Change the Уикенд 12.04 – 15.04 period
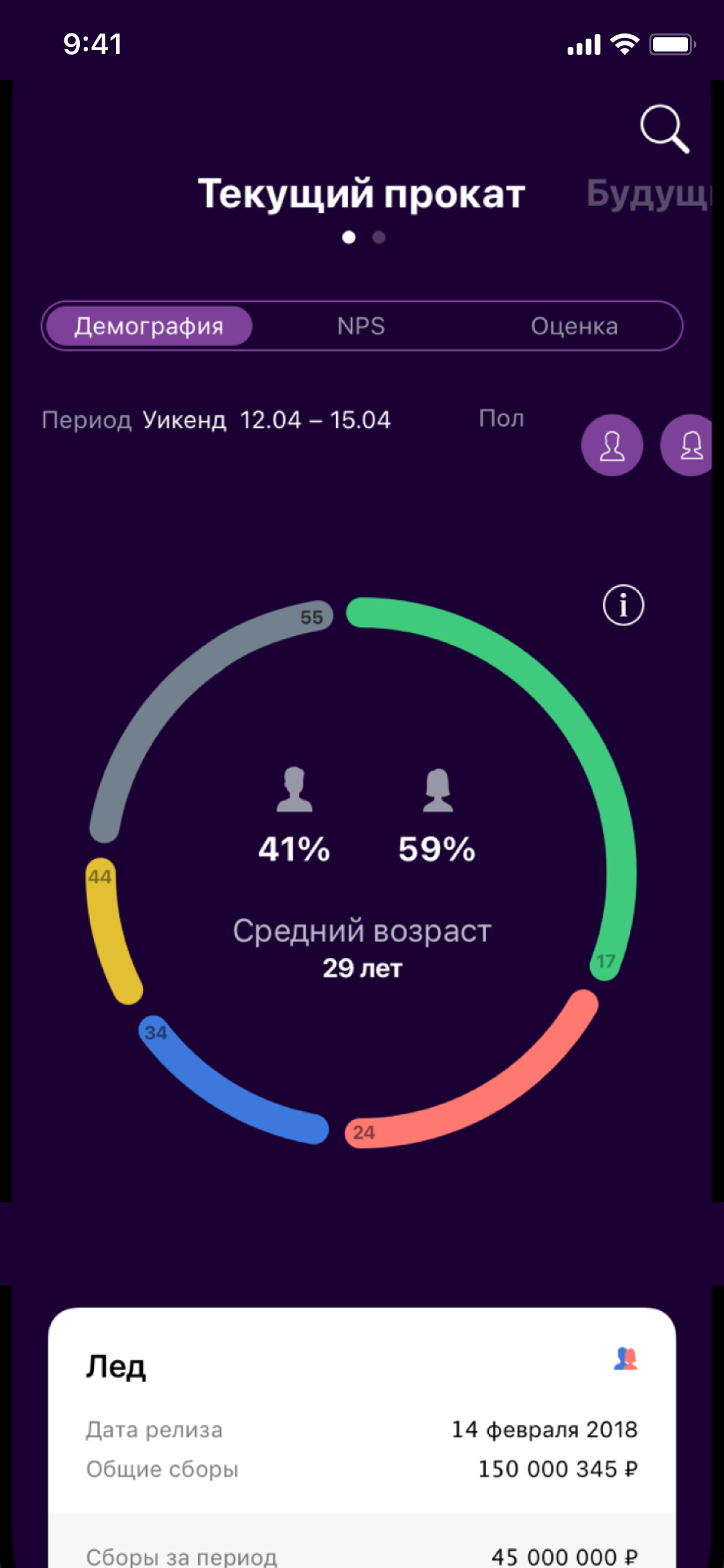 [266, 420]
